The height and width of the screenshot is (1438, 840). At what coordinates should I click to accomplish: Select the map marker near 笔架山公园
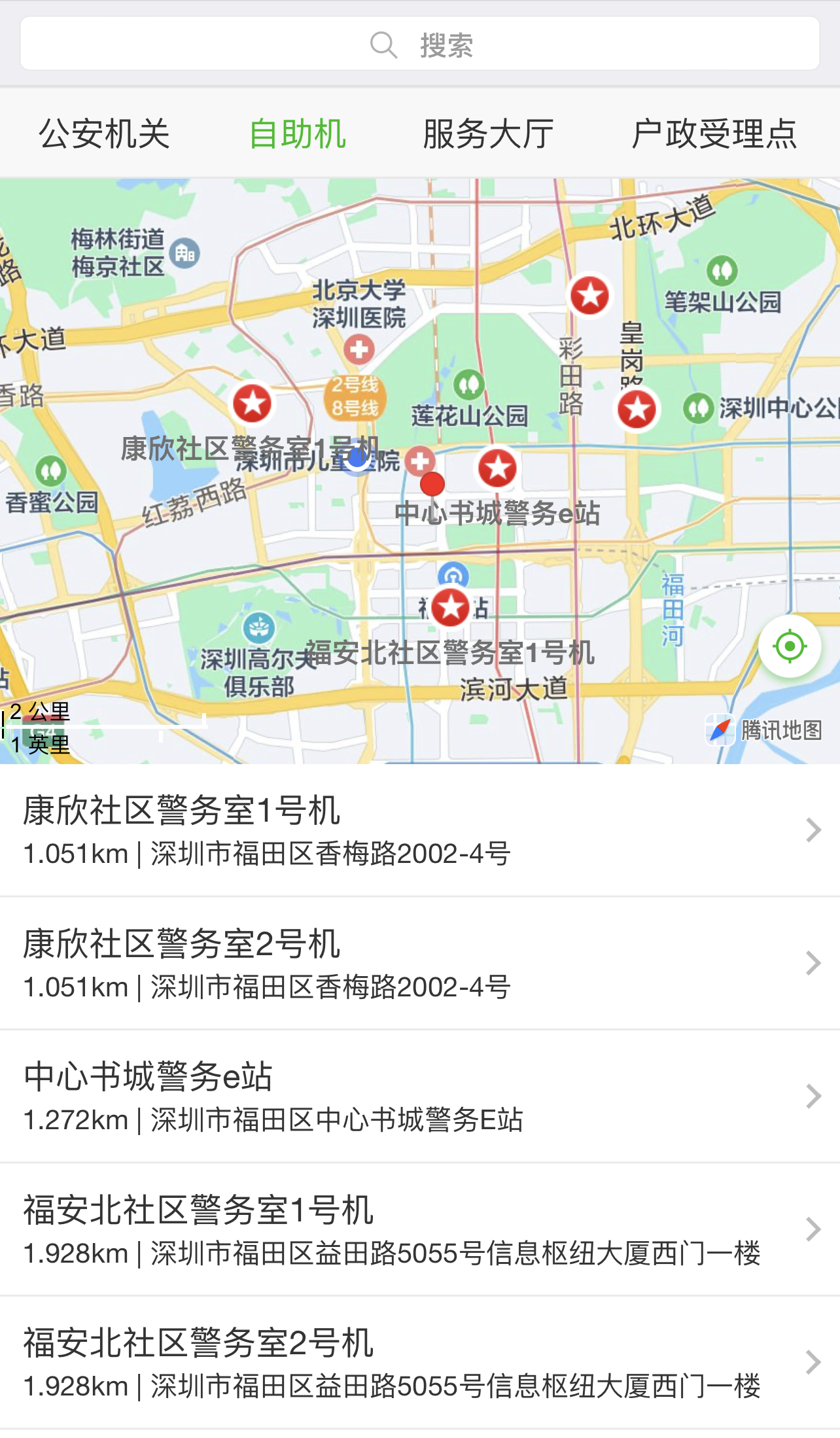(x=589, y=294)
